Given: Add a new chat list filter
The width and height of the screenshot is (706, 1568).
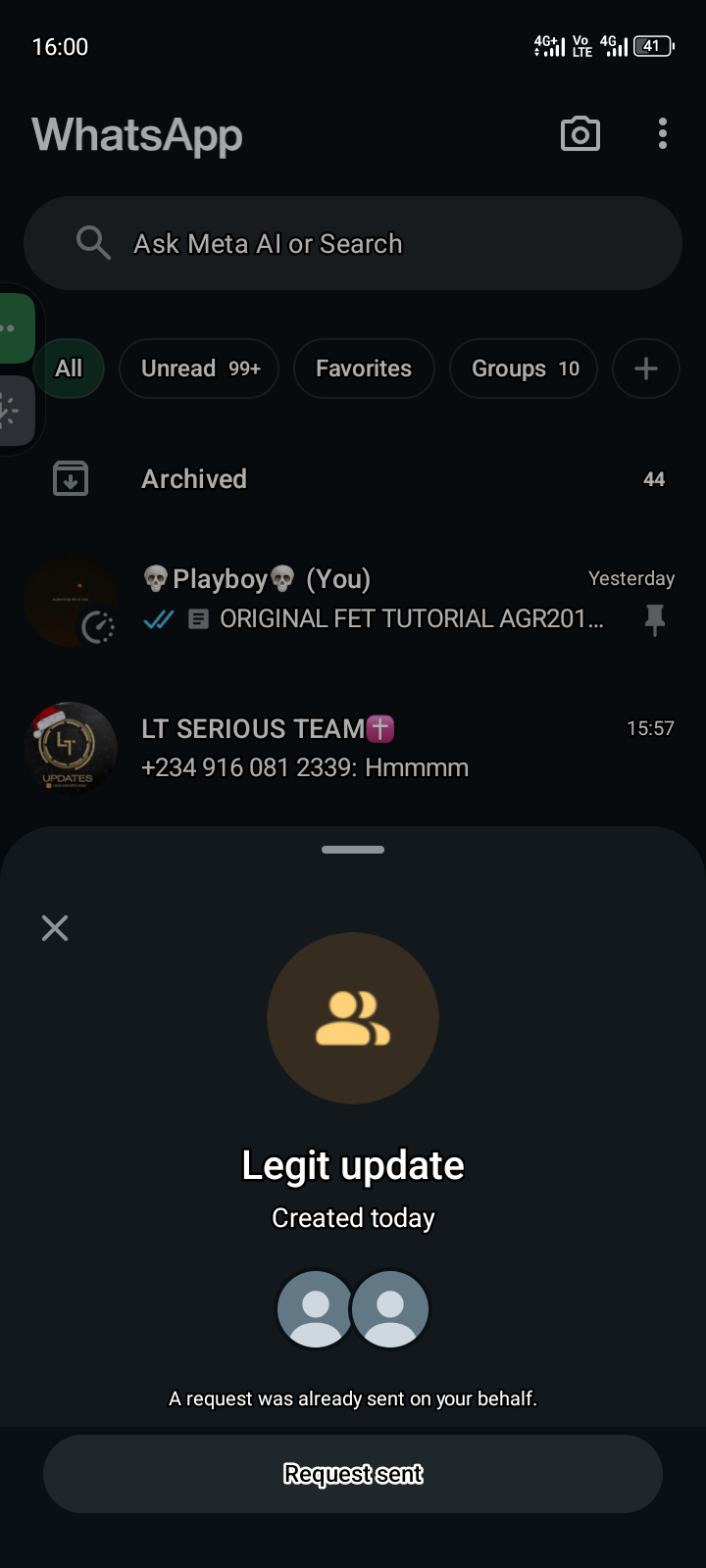Looking at the screenshot, I should [645, 368].
